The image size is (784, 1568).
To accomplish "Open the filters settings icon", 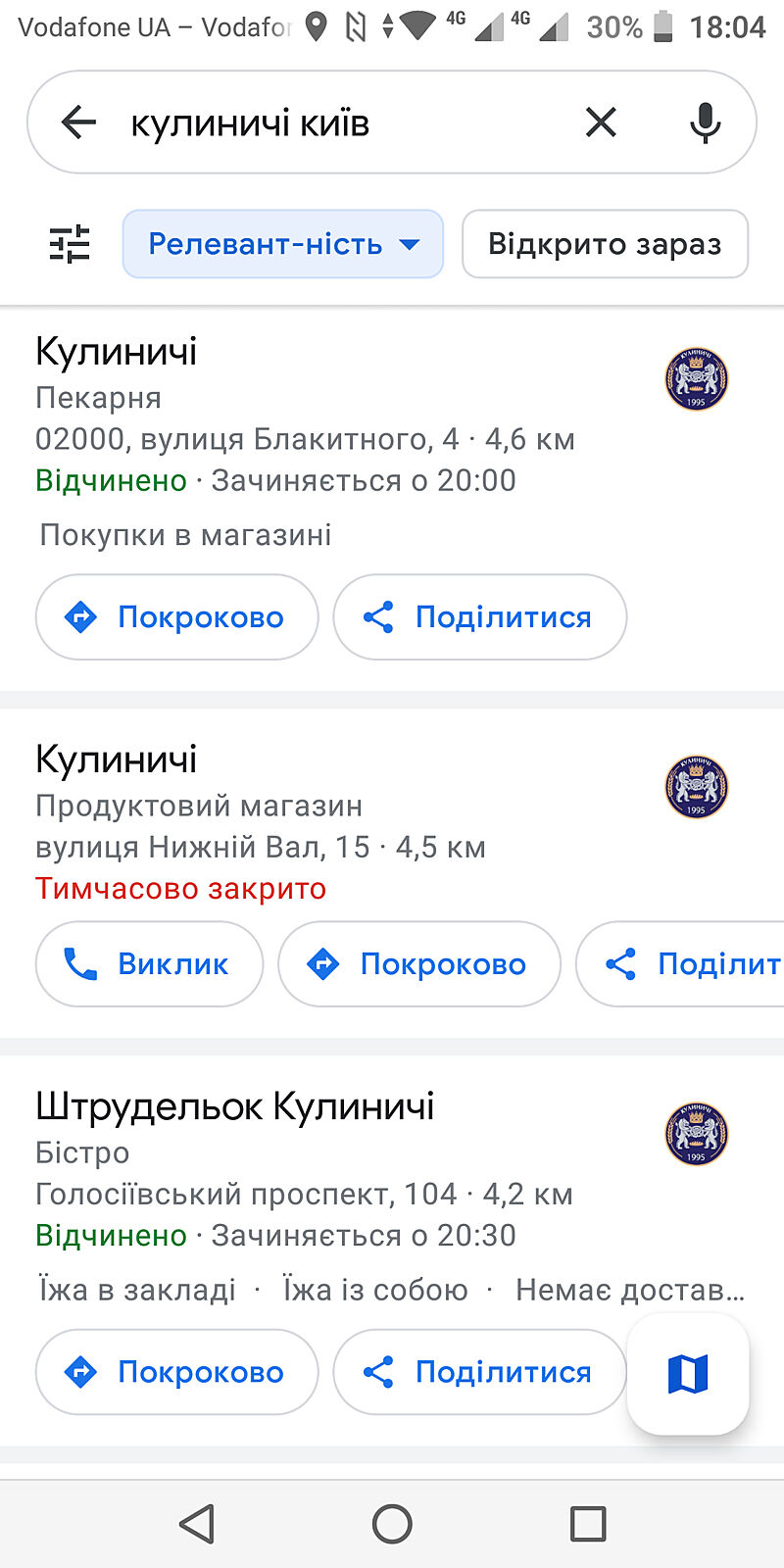I will coord(70,244).
